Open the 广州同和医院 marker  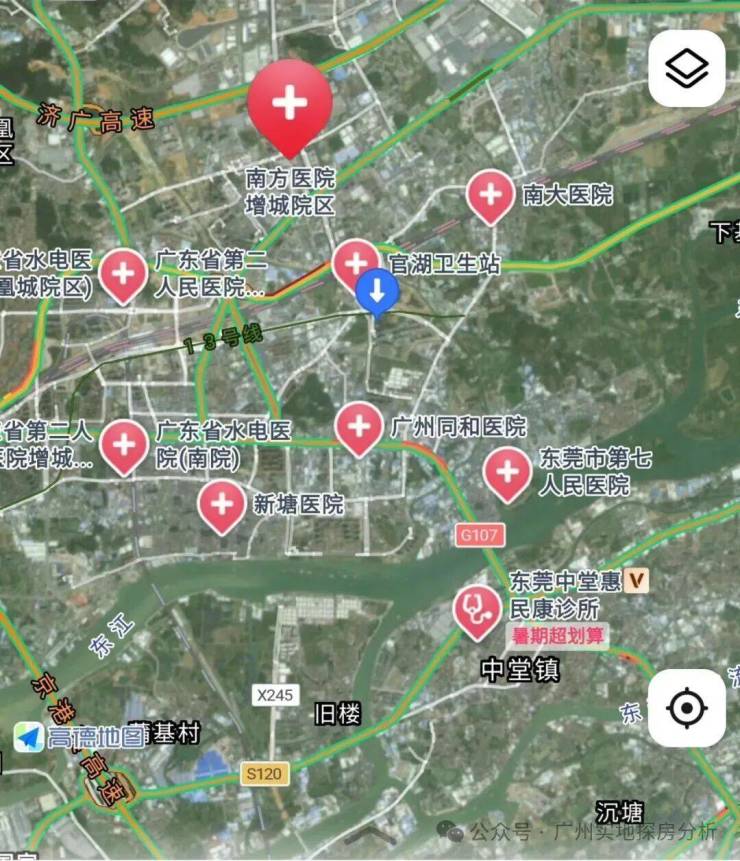359,426
